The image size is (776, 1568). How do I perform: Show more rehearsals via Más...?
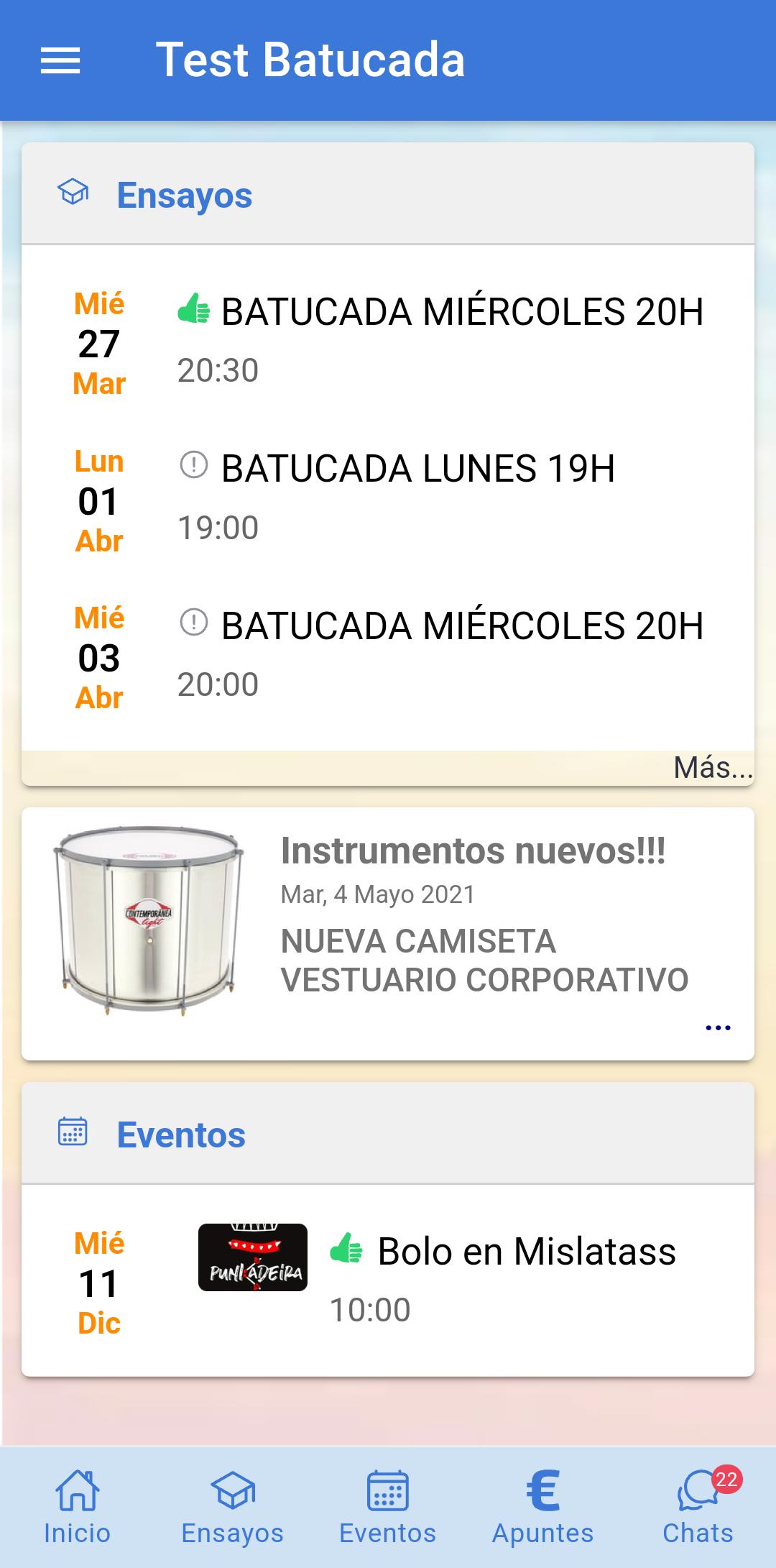[x=712, y=768]
